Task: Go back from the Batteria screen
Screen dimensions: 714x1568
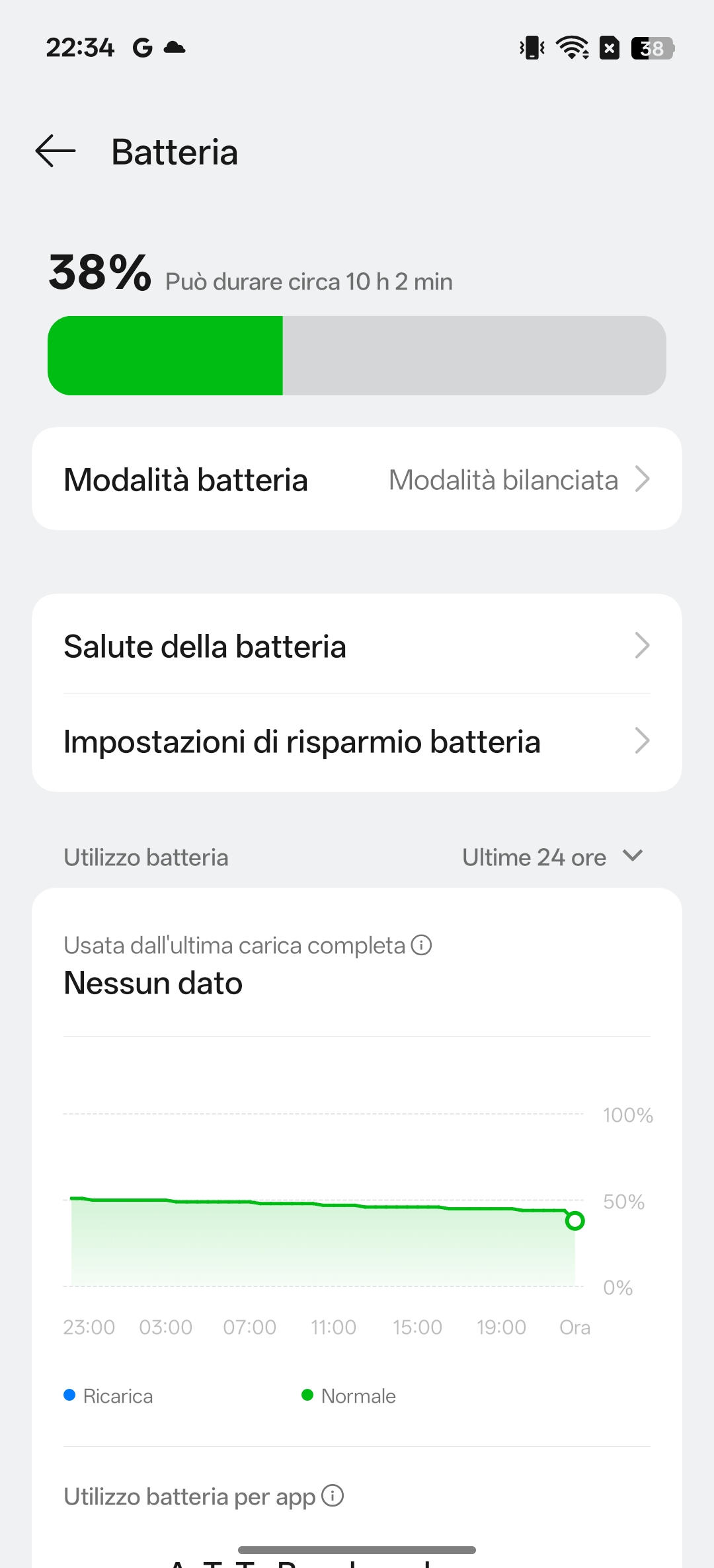Action: 56,151
